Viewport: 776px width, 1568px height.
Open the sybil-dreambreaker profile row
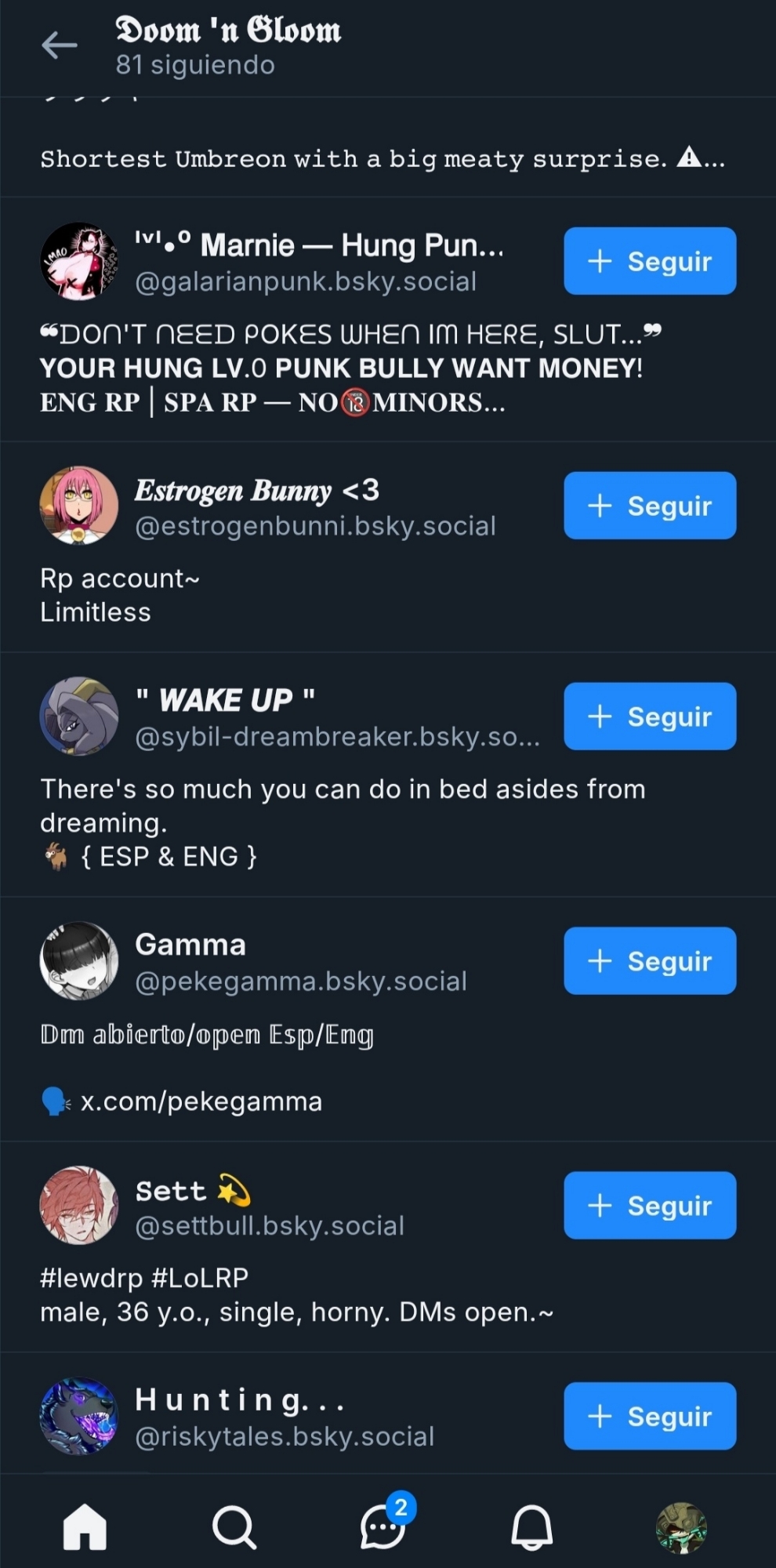coord(337,718)
